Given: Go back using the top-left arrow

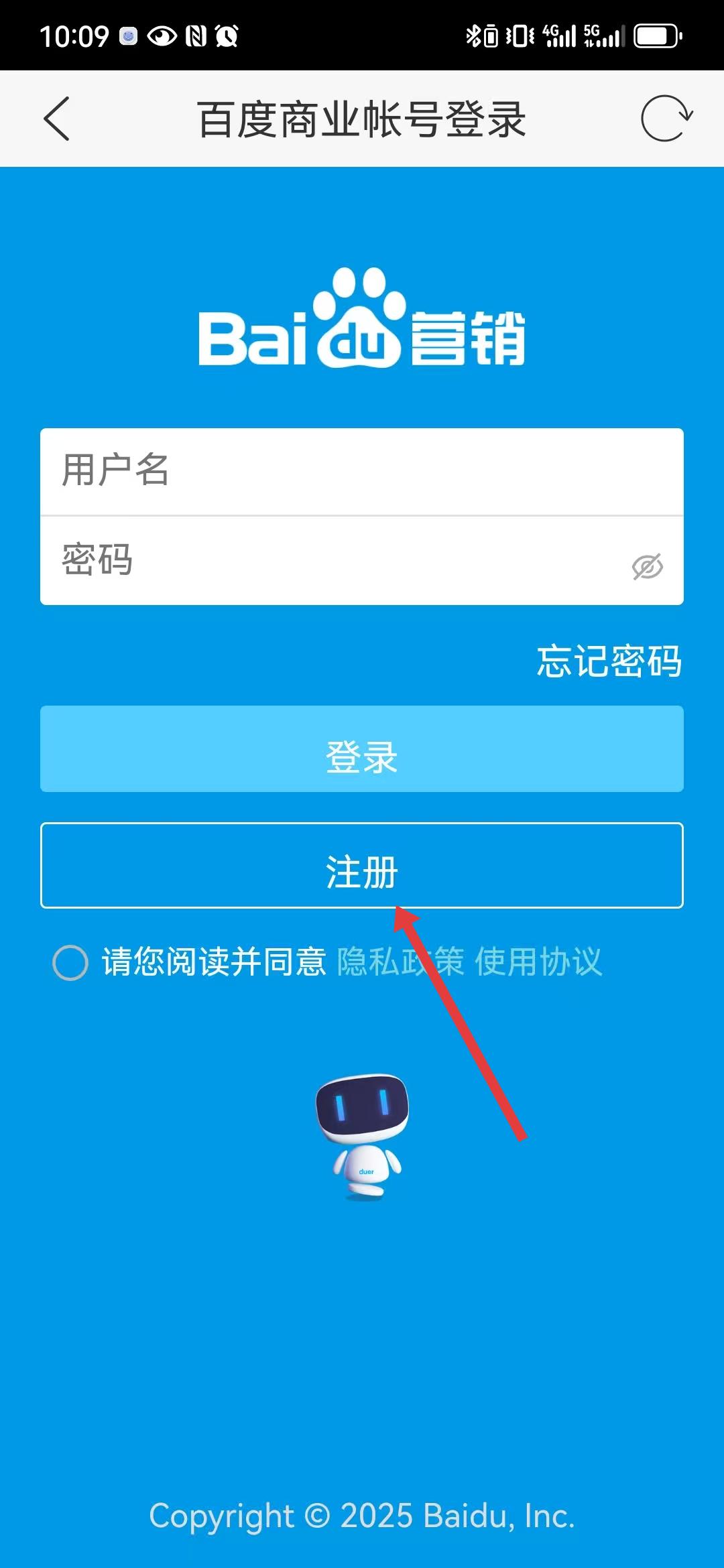Looking at the screenshot, I should [57, 119].
